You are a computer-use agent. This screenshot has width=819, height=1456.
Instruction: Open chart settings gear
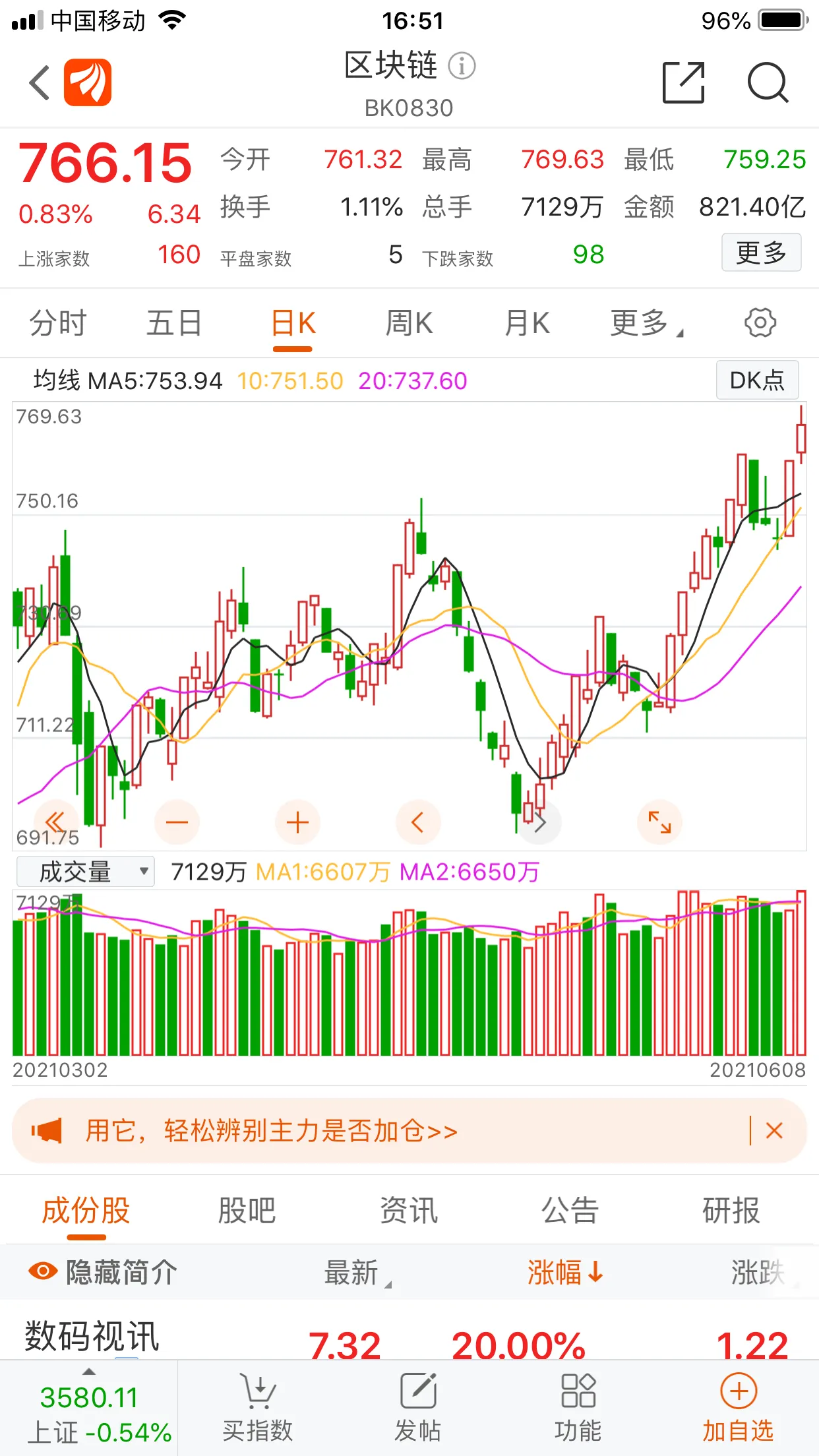tap(760, 323)
